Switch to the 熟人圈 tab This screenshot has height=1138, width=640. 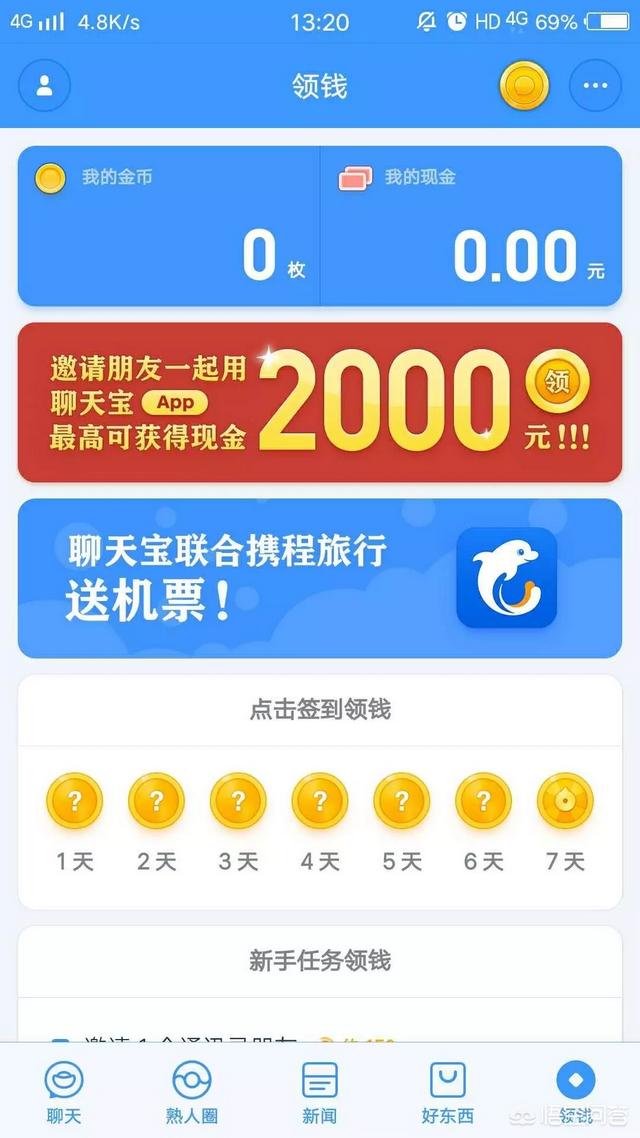[x=192, y=1092]
